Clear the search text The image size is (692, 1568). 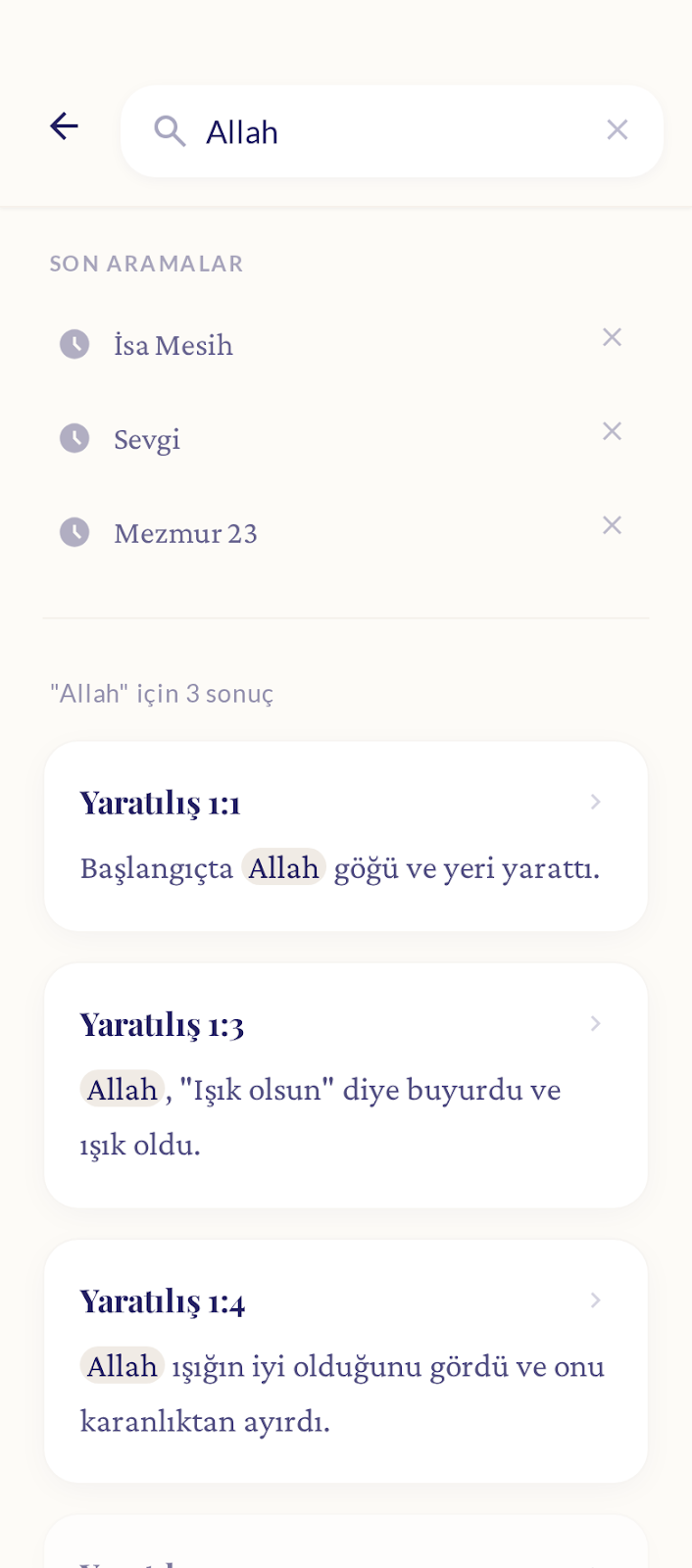click(617, 129)
